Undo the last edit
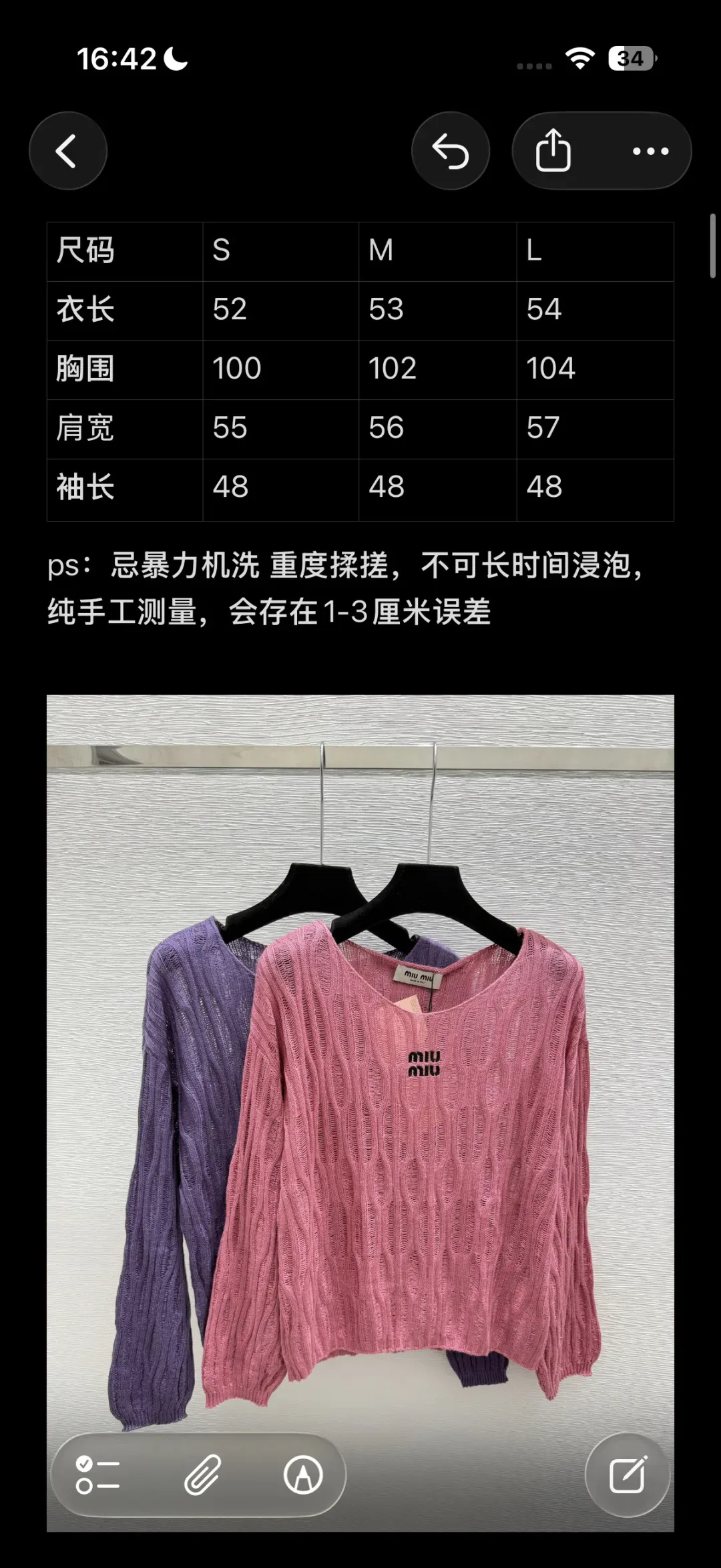 tap(451, 151)
